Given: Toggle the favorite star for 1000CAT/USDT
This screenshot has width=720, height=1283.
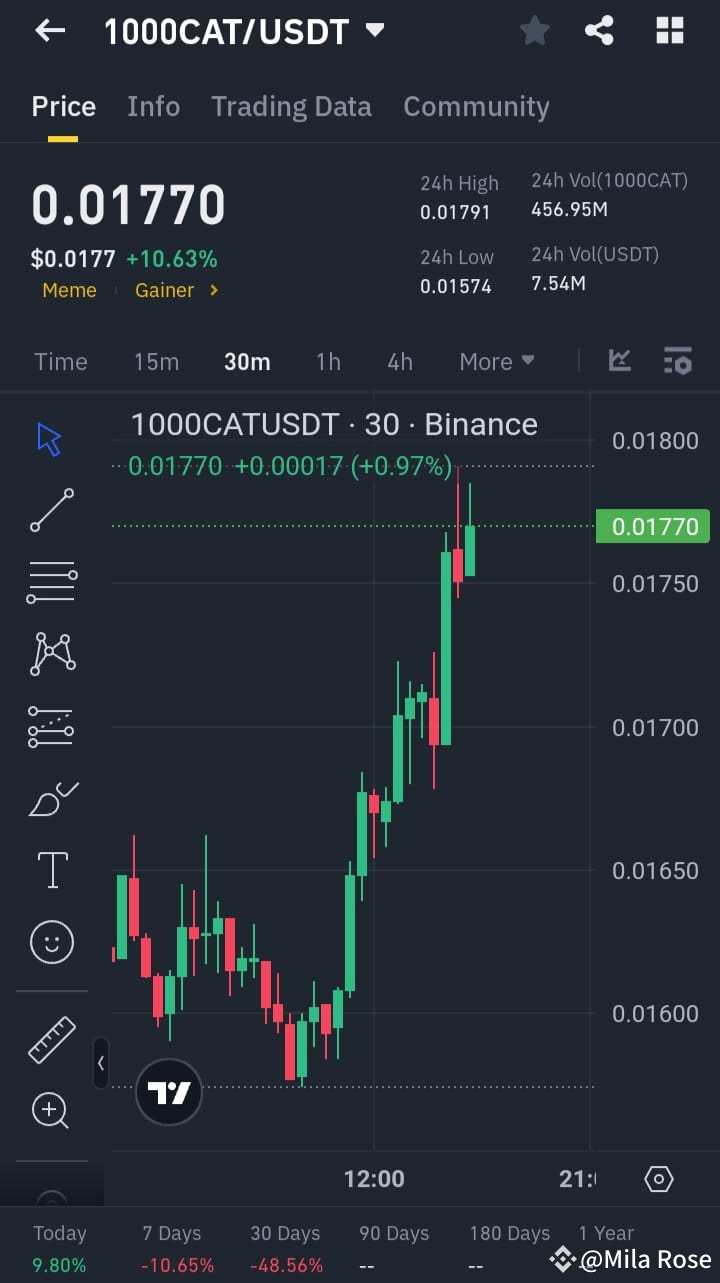Looking at the screenshot, I should (534, 31).
